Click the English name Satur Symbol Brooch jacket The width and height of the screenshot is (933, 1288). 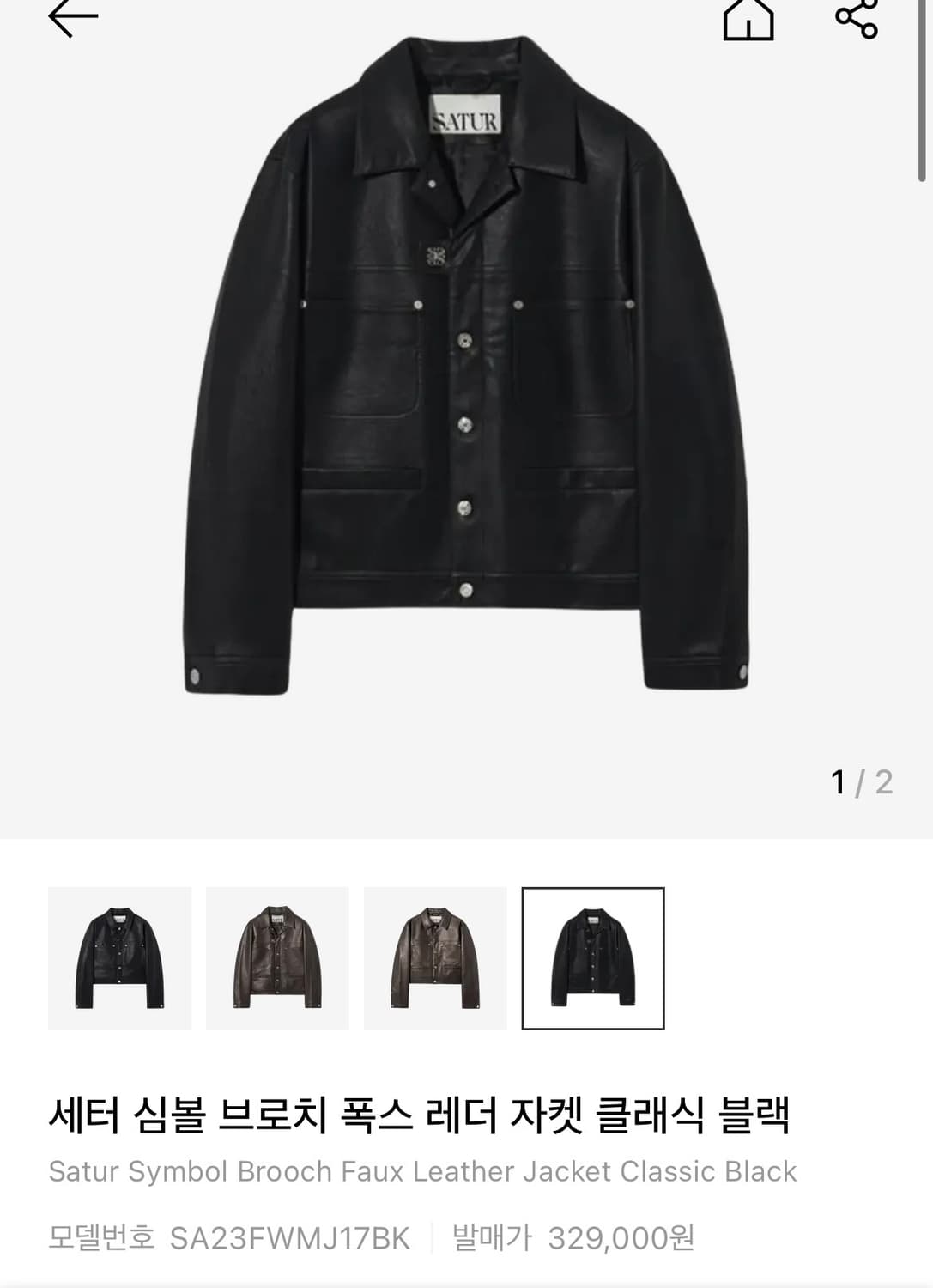424,1170
